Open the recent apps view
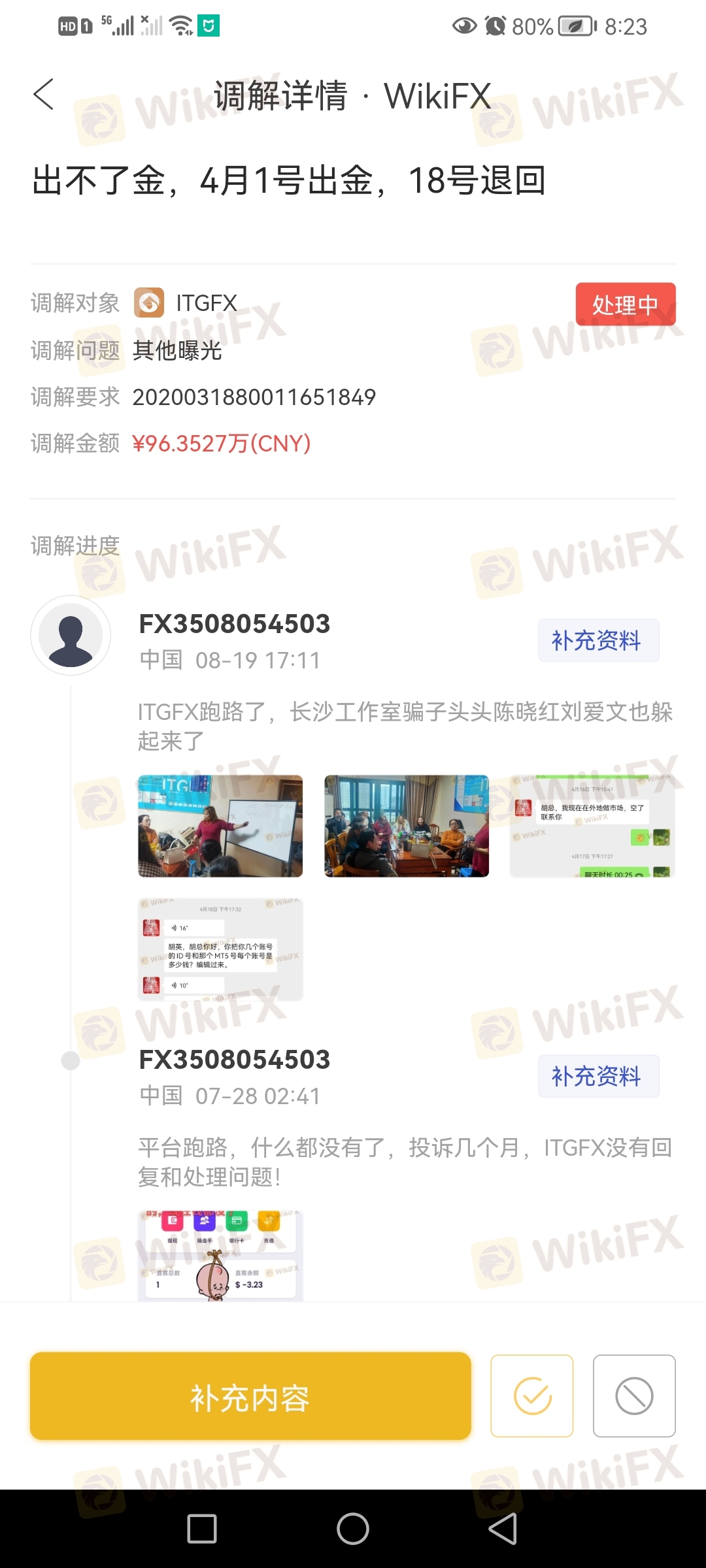The image size is (706, 1568). [202, 1529]
